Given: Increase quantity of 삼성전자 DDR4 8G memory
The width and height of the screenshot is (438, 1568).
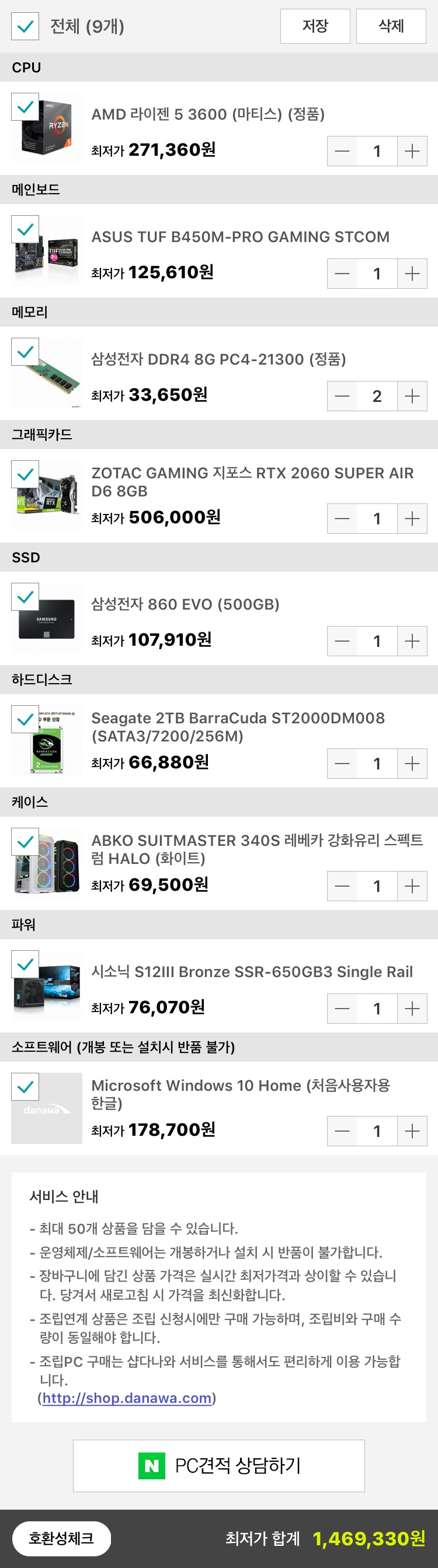Looking at the screenshot, I should (412, 396).
